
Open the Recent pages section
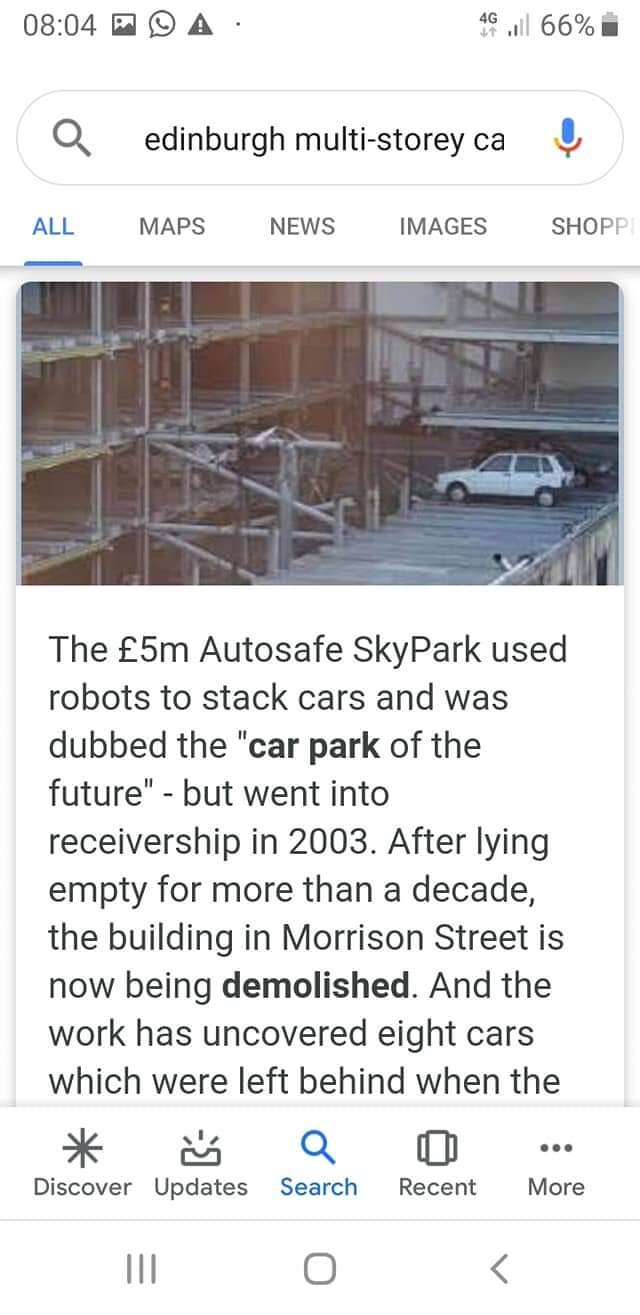[437, 1166]
